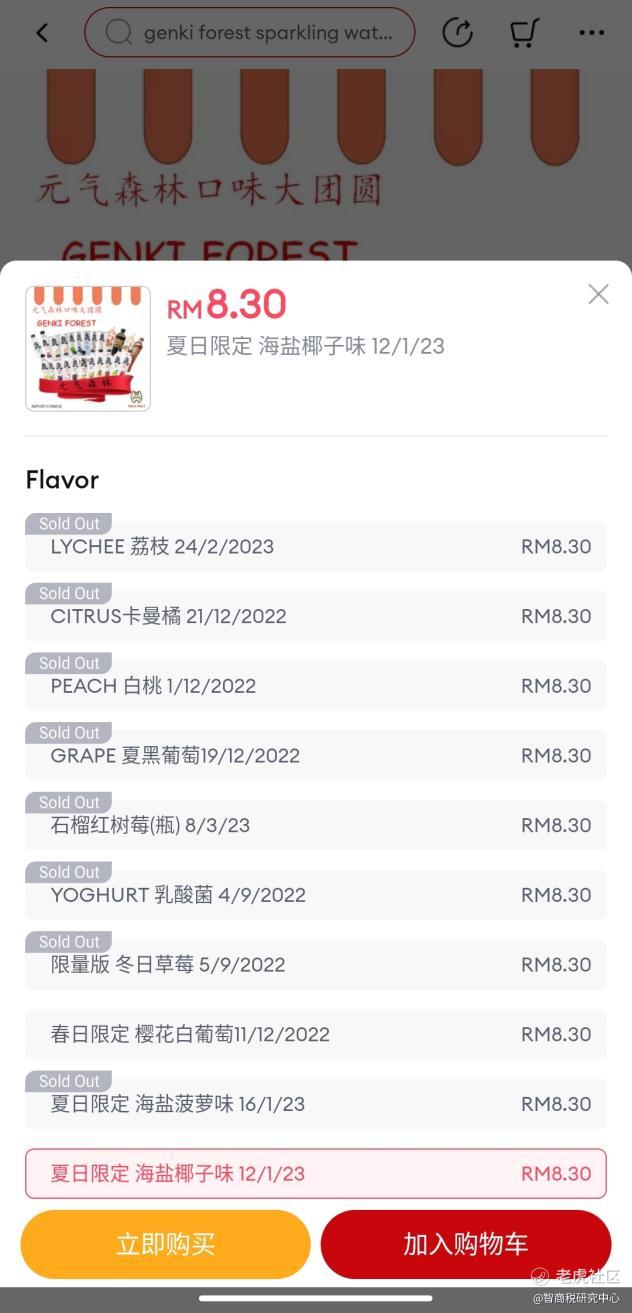Open the search box for genki forest

point(250,33)
